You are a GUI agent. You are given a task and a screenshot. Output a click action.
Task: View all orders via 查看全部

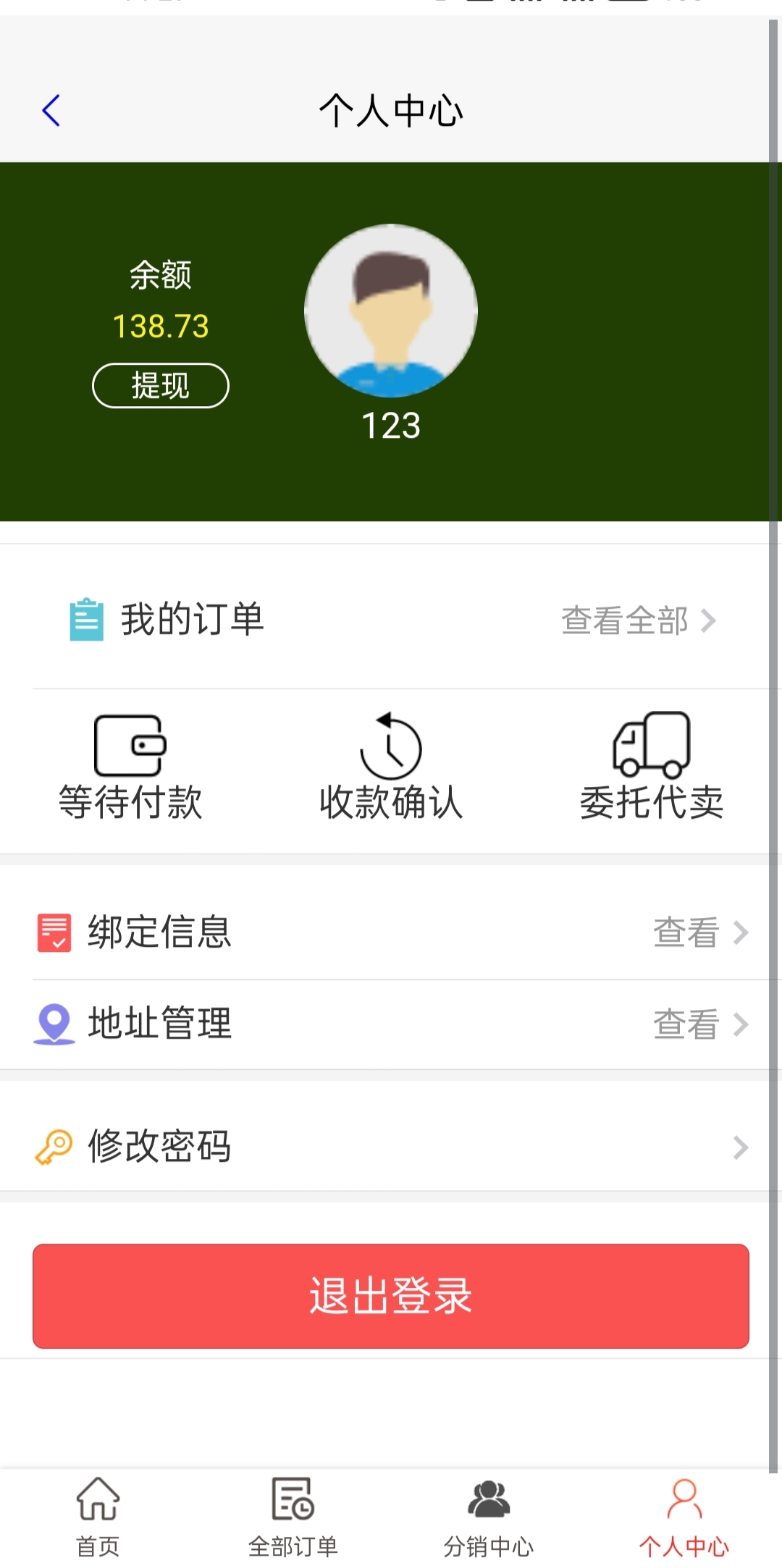(638, 620)
